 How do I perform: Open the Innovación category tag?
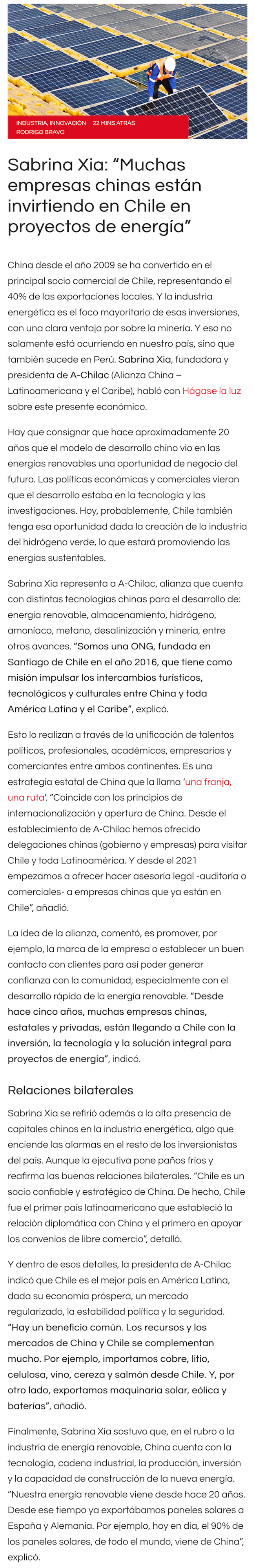point(67,123)
